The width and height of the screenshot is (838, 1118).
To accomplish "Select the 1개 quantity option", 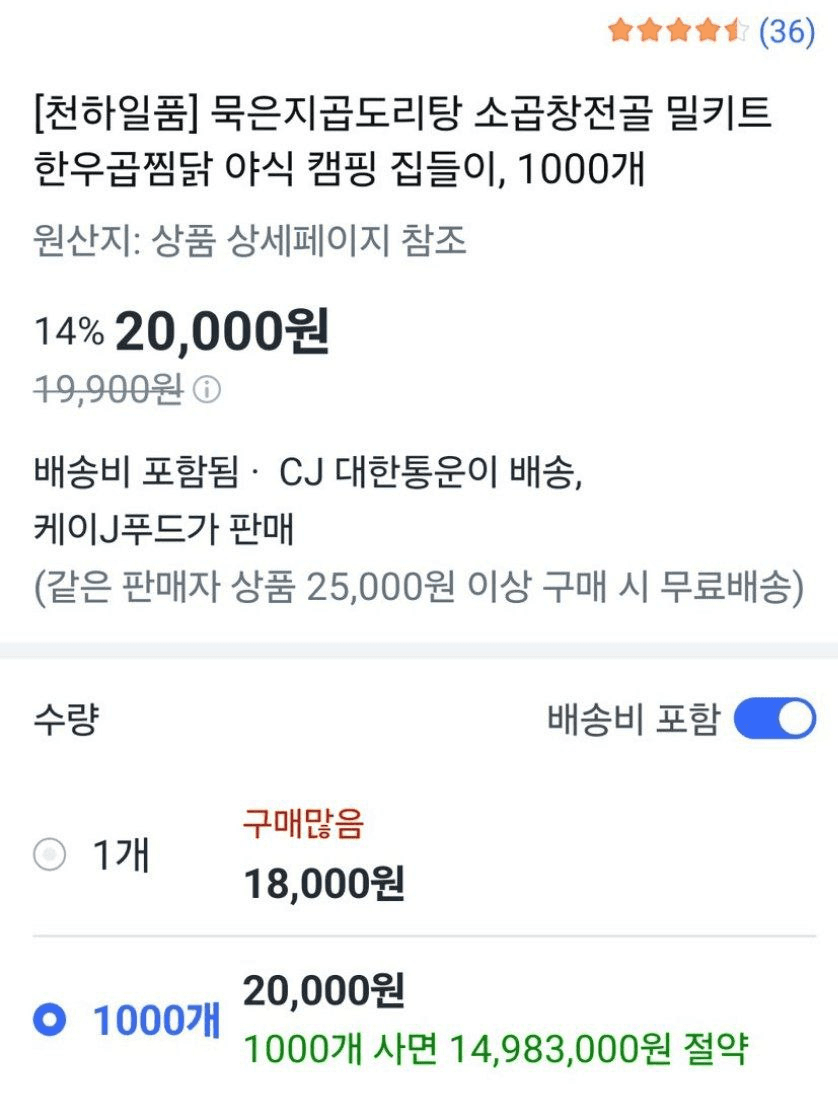I will pos(50,855).
